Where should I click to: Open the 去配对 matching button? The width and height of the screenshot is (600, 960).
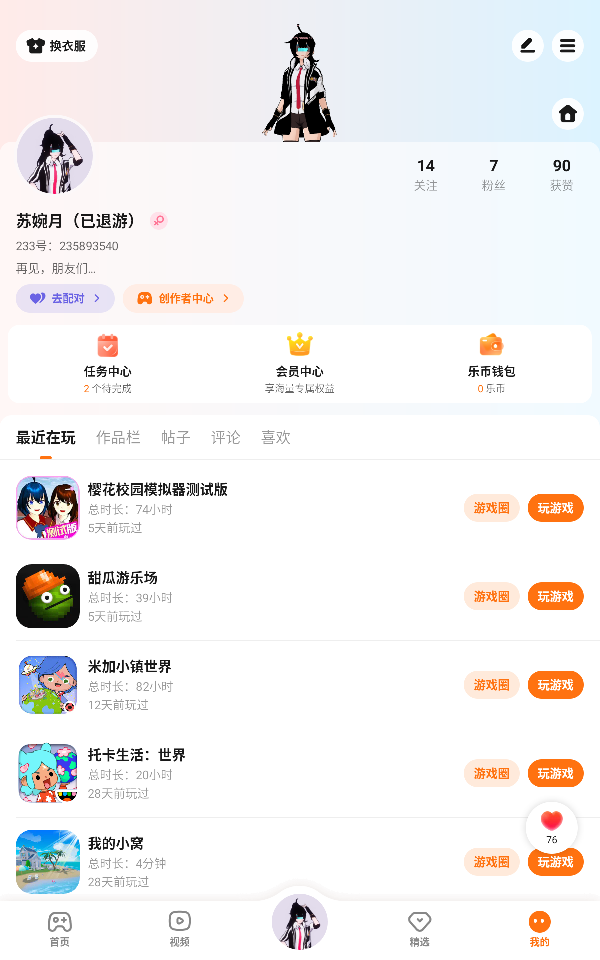click(65, 298)
